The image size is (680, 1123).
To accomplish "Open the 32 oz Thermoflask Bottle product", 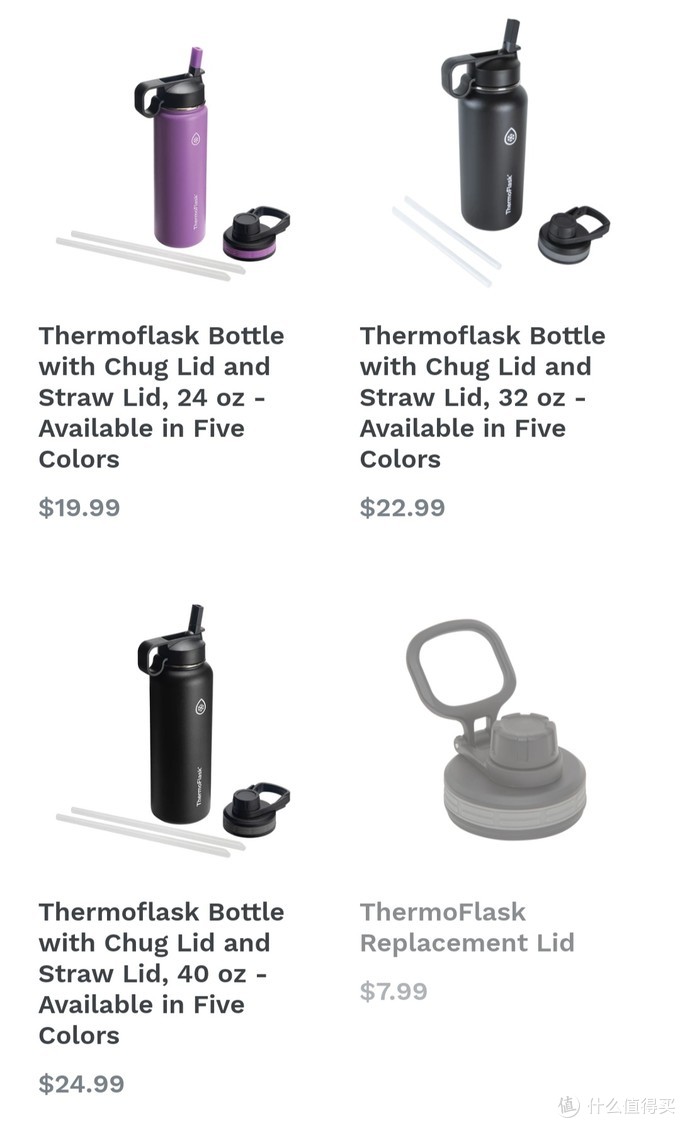I will [483, 397].
